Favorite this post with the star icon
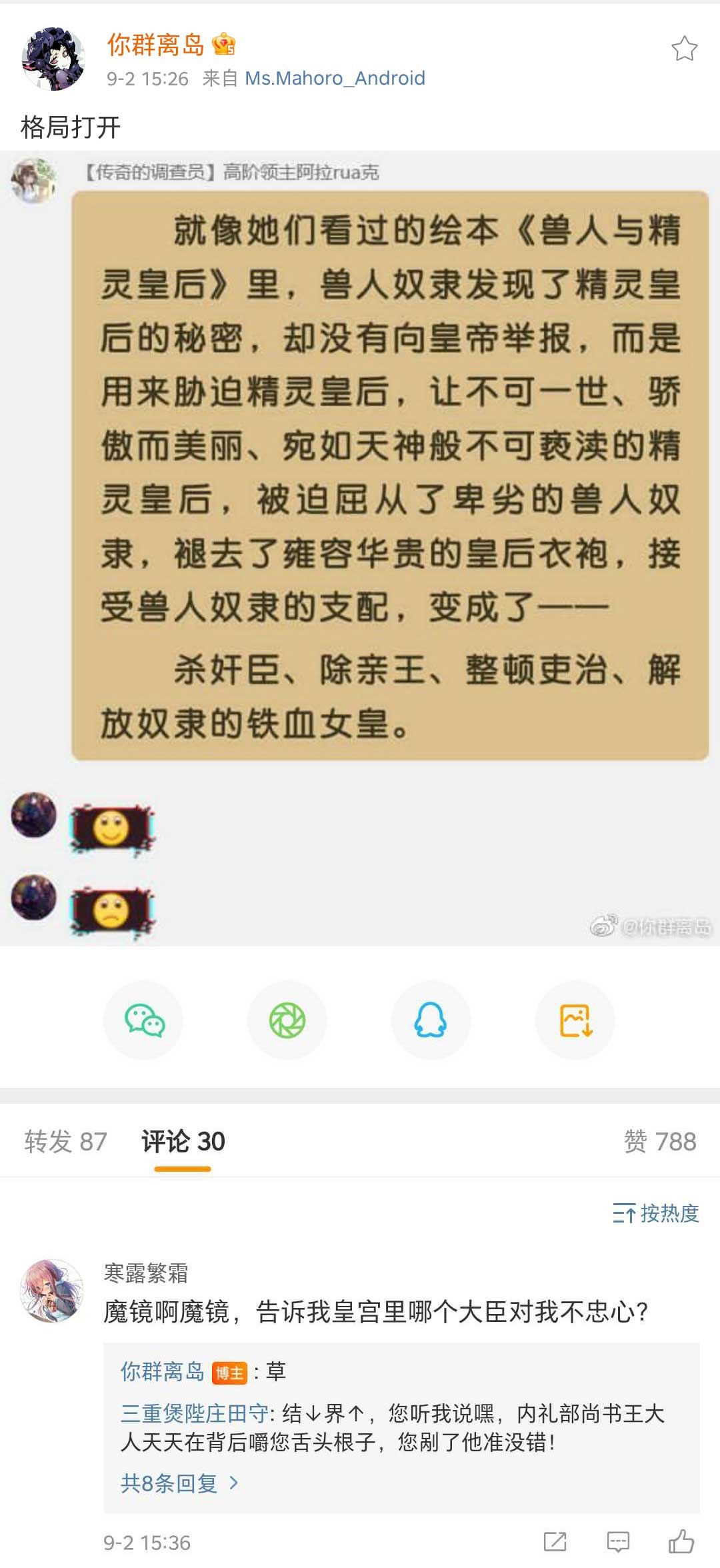720x1568 pixels. 684,49
